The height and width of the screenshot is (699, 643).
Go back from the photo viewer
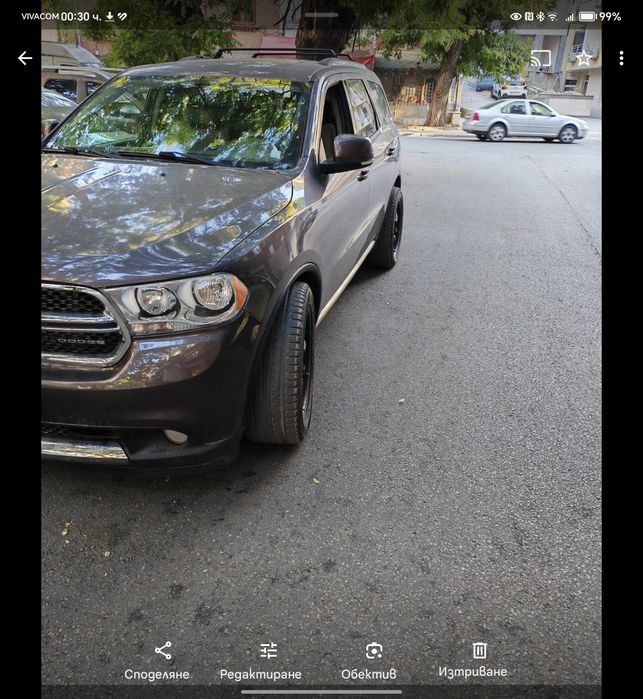[x=25, y=58]
